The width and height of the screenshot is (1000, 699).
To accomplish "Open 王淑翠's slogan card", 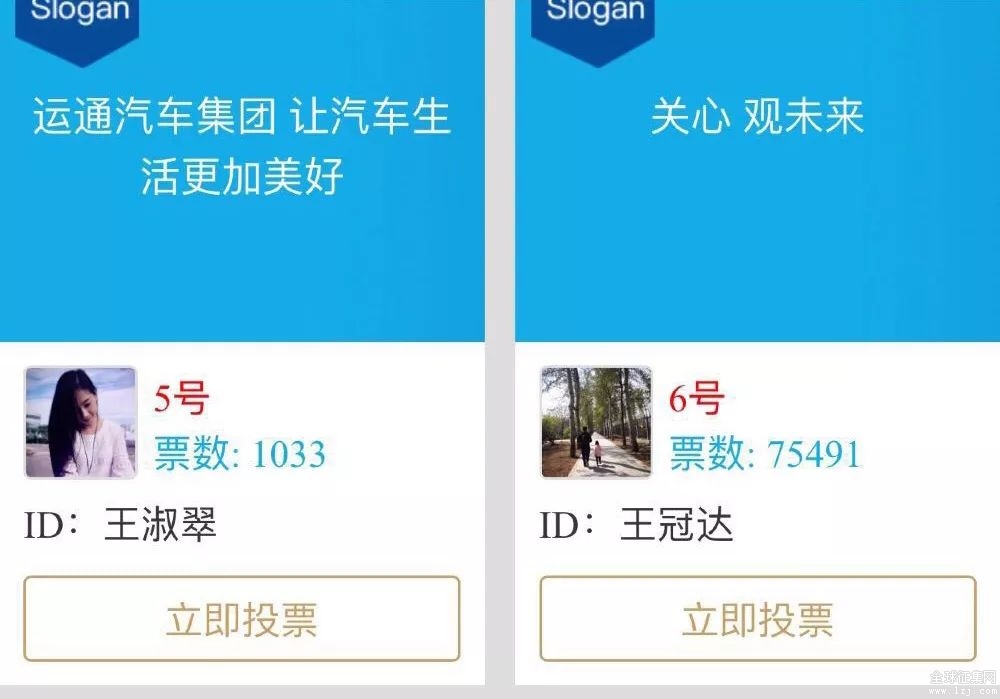I will tap(241, 170).
